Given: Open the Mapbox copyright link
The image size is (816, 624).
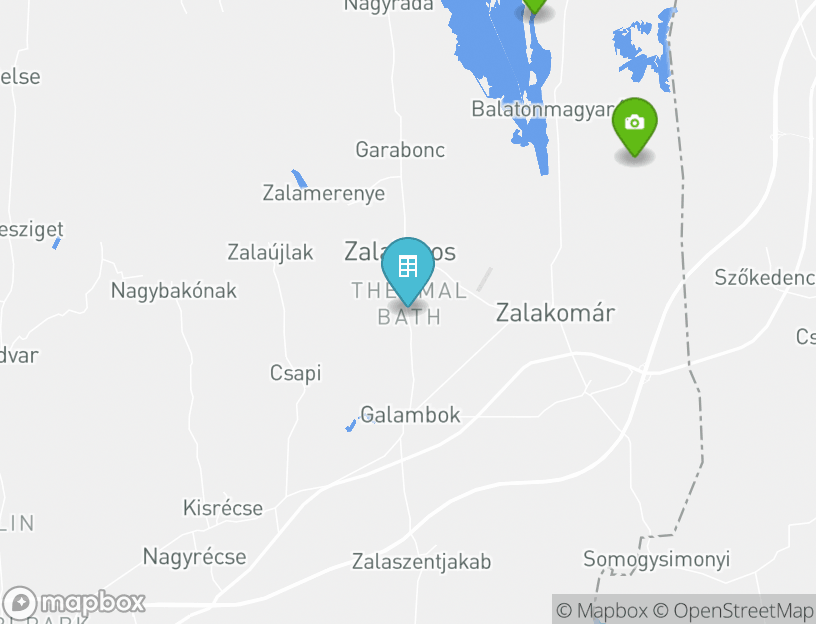Looking at the screenshot, I should point(602,610).
